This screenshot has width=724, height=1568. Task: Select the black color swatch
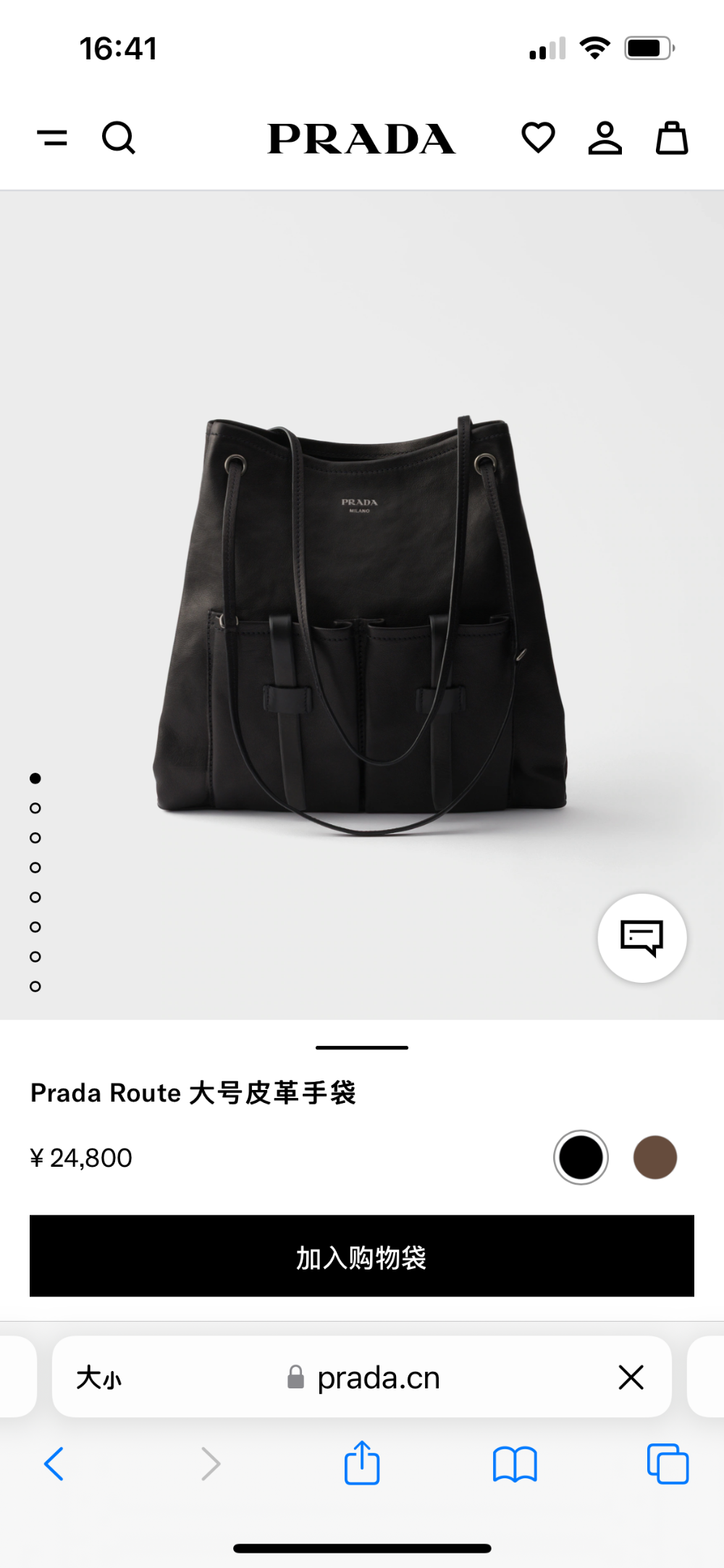pos(581,1157)
